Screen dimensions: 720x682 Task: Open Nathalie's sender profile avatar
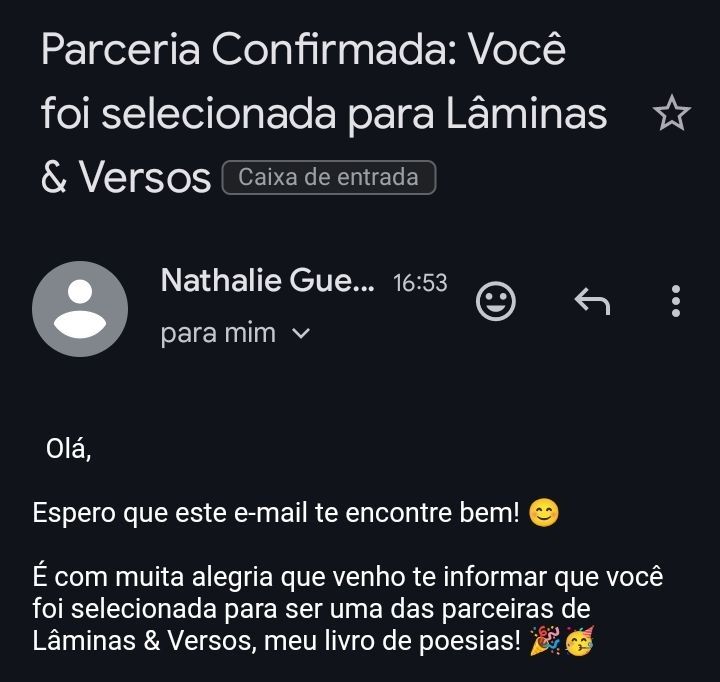(x=80, y=309)
